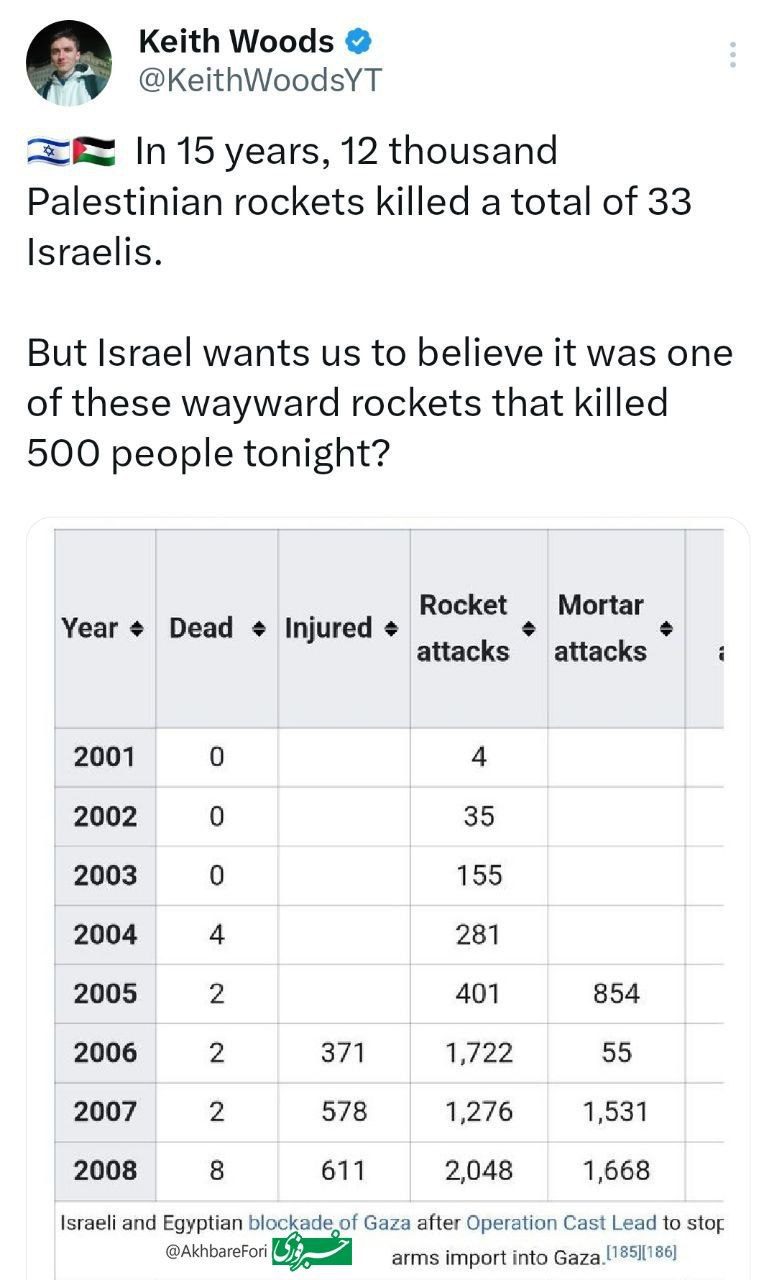
Task: Open the @KeithWoodsYT profile handle
Action: 260,80
